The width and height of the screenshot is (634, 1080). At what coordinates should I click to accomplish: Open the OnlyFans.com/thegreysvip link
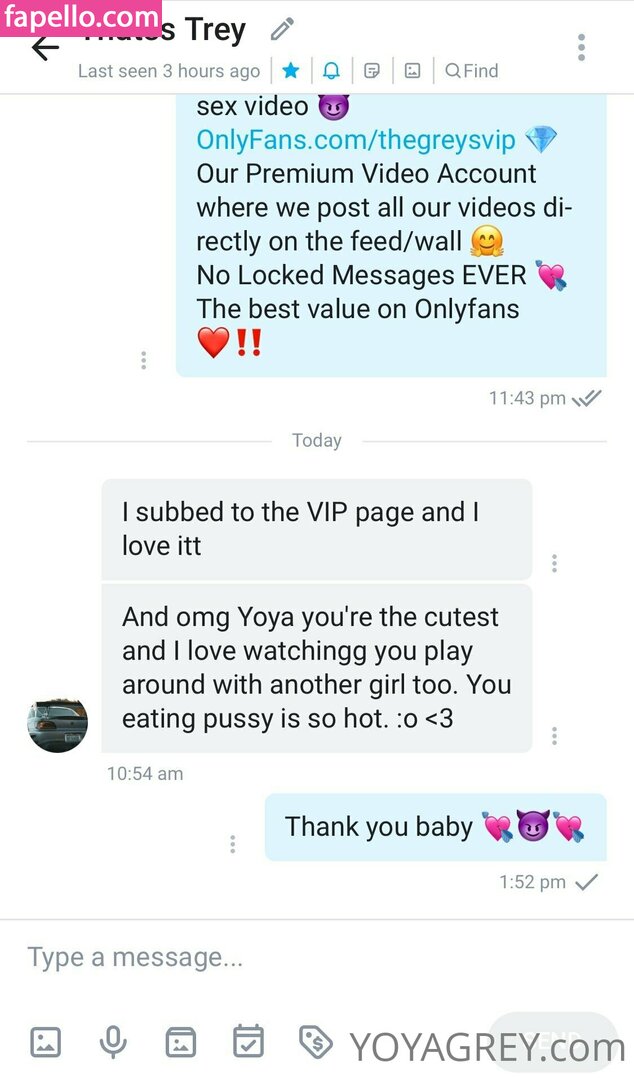pos(356,140)
